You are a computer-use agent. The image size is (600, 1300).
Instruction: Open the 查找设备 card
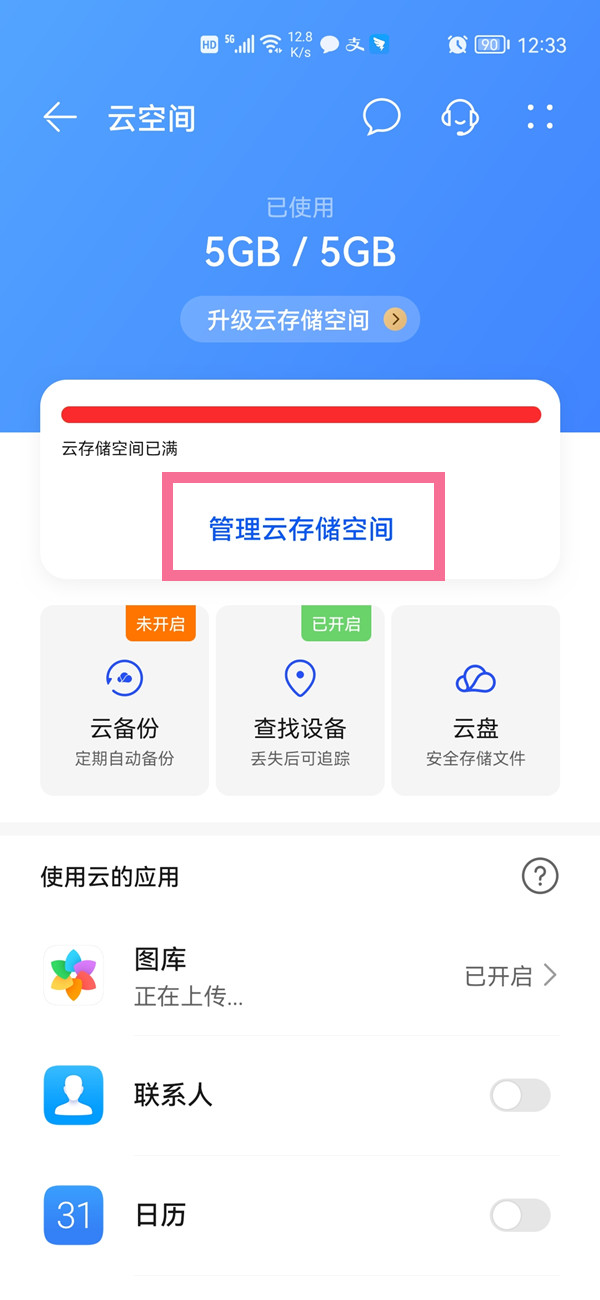pos(300,700)
